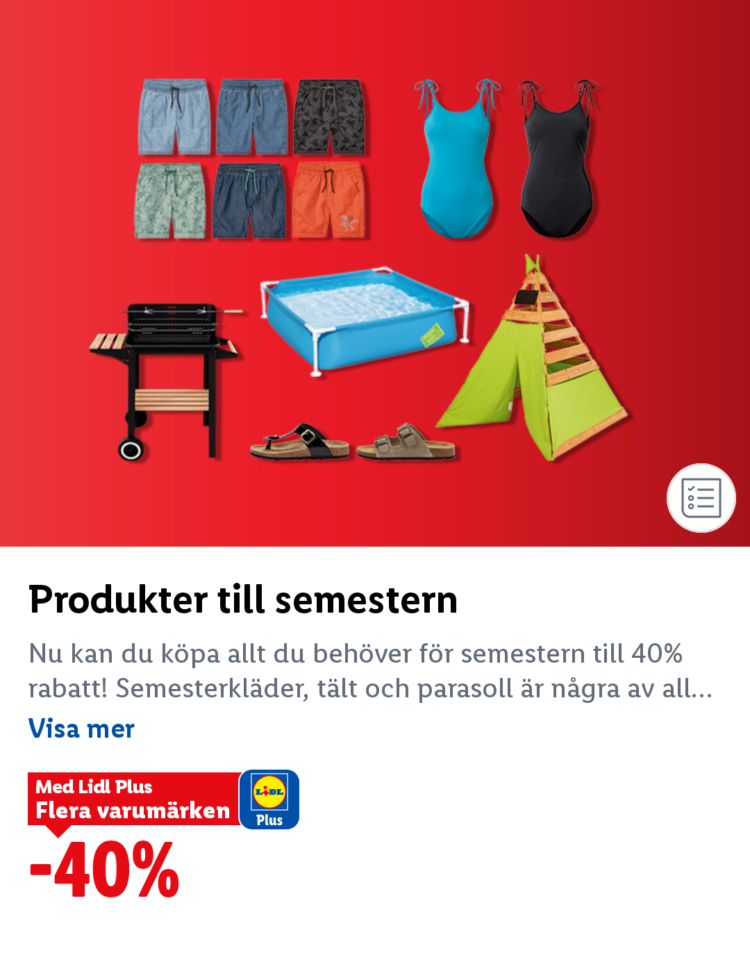The height and width of the screenshot is (953, 750).
Task: Add offer to shopping list icon
Action: pyautogui.click(x=701, y=497)
